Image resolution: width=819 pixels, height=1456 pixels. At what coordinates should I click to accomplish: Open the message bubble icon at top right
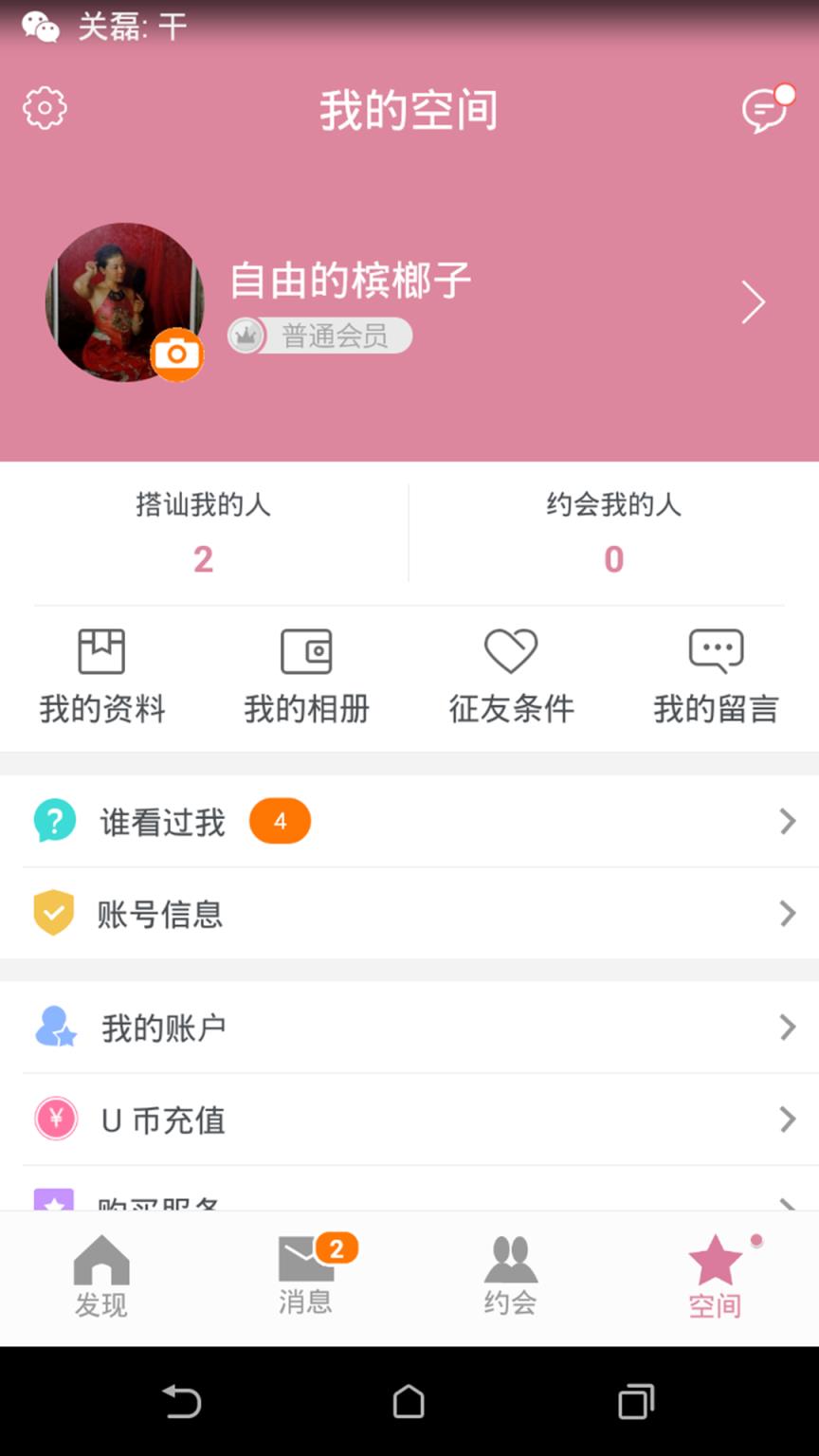[764, 109]
